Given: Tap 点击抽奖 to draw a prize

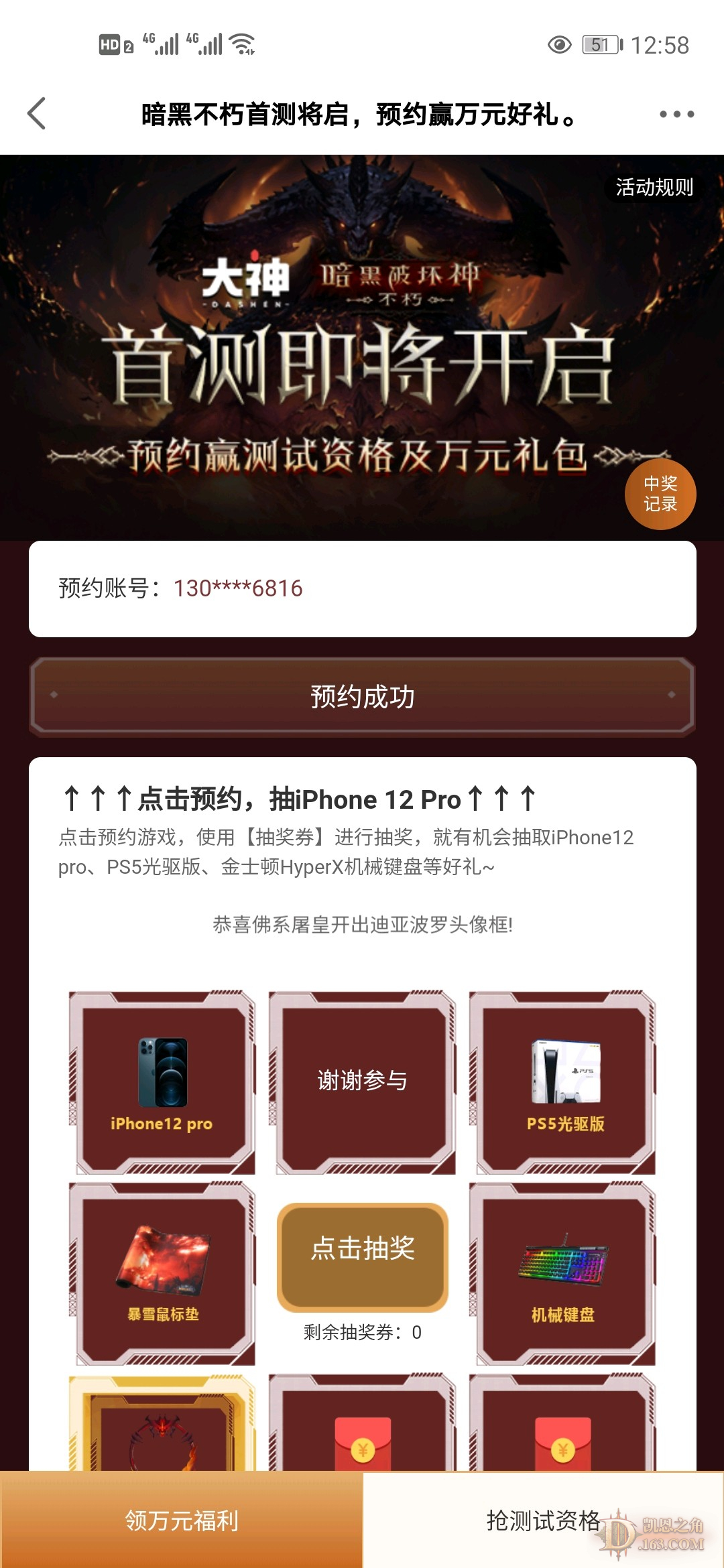Looking at the screenshot, I should pos(362,1249).
